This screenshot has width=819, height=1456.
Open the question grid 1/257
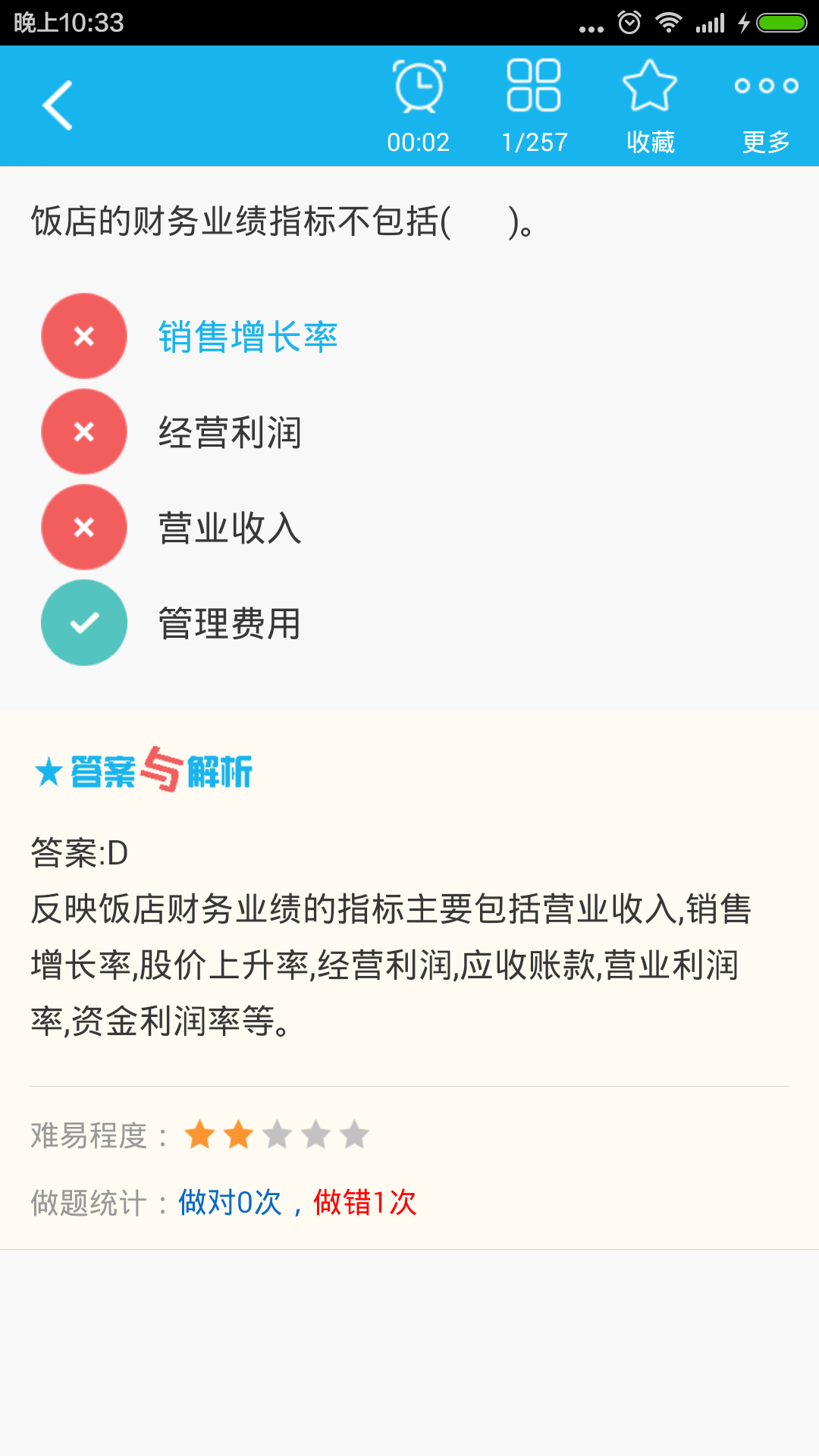click(x=534, y=105)
